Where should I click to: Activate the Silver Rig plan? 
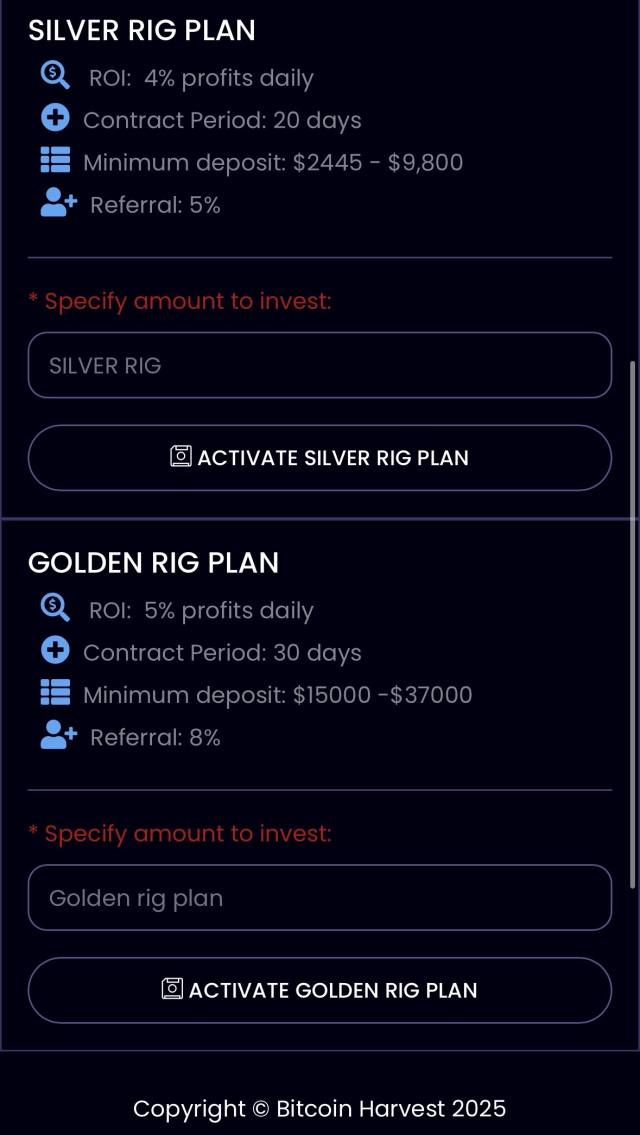pos(319,458)
